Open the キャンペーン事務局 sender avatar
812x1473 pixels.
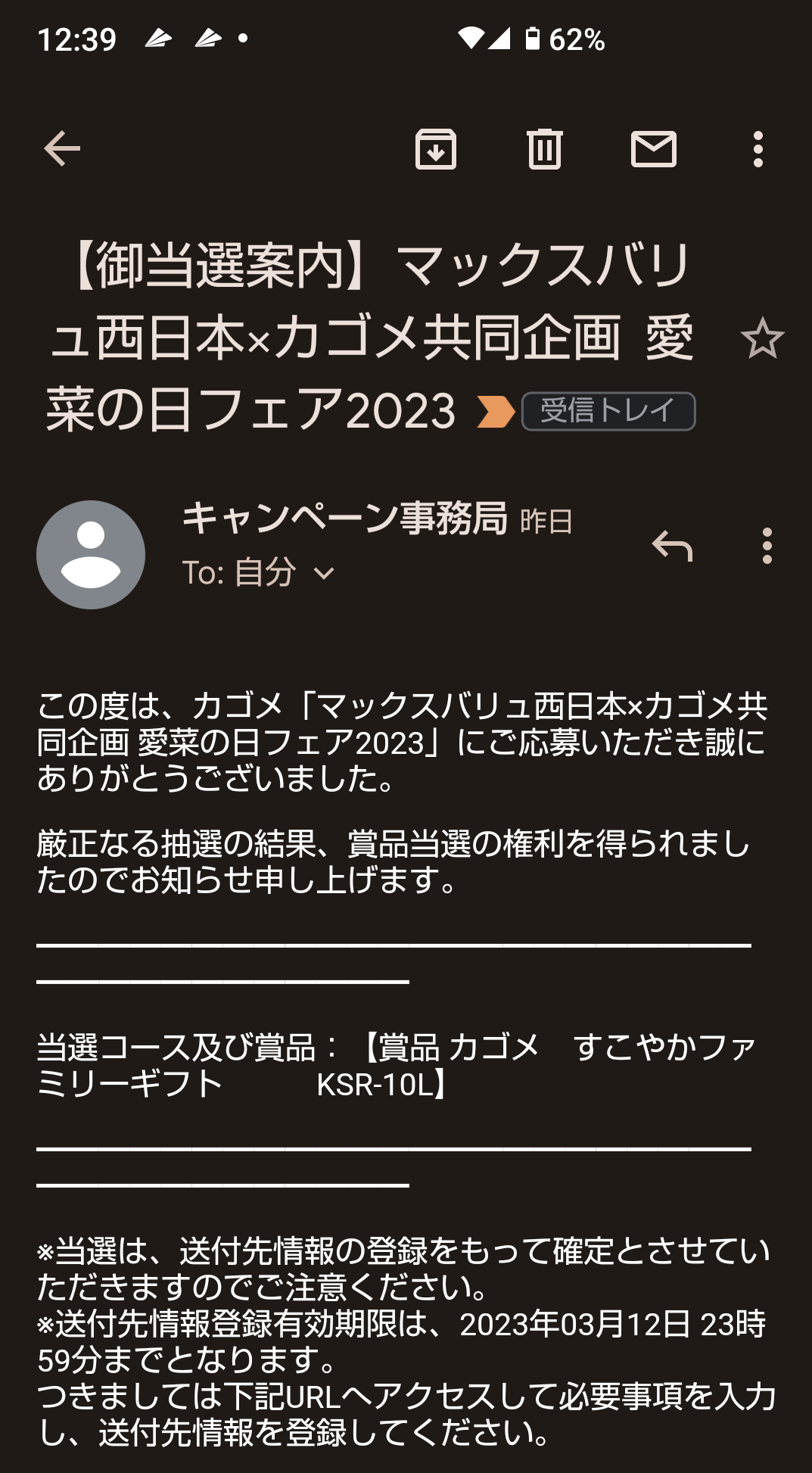[x=91, y=555]
